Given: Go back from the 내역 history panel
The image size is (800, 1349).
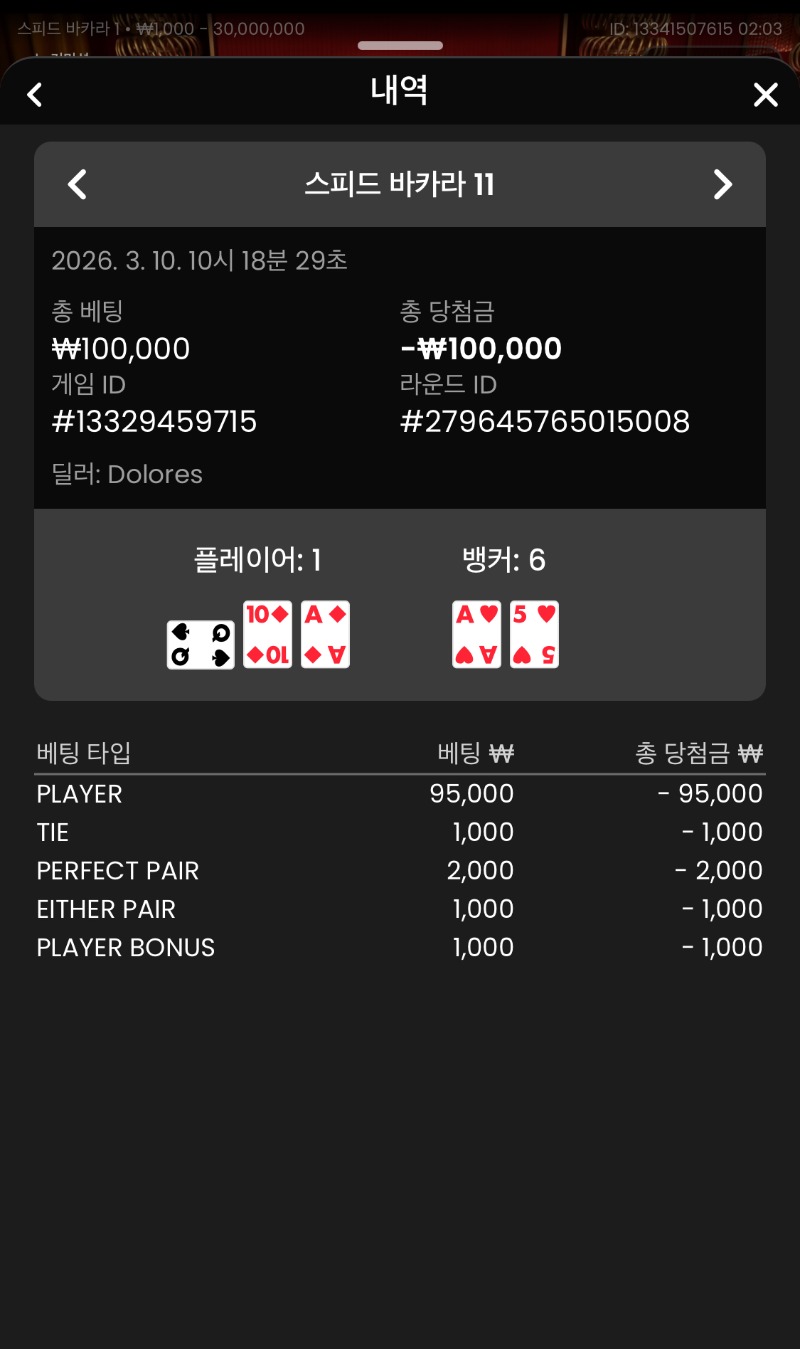Looking at the screenshot, I should [35, 95].
